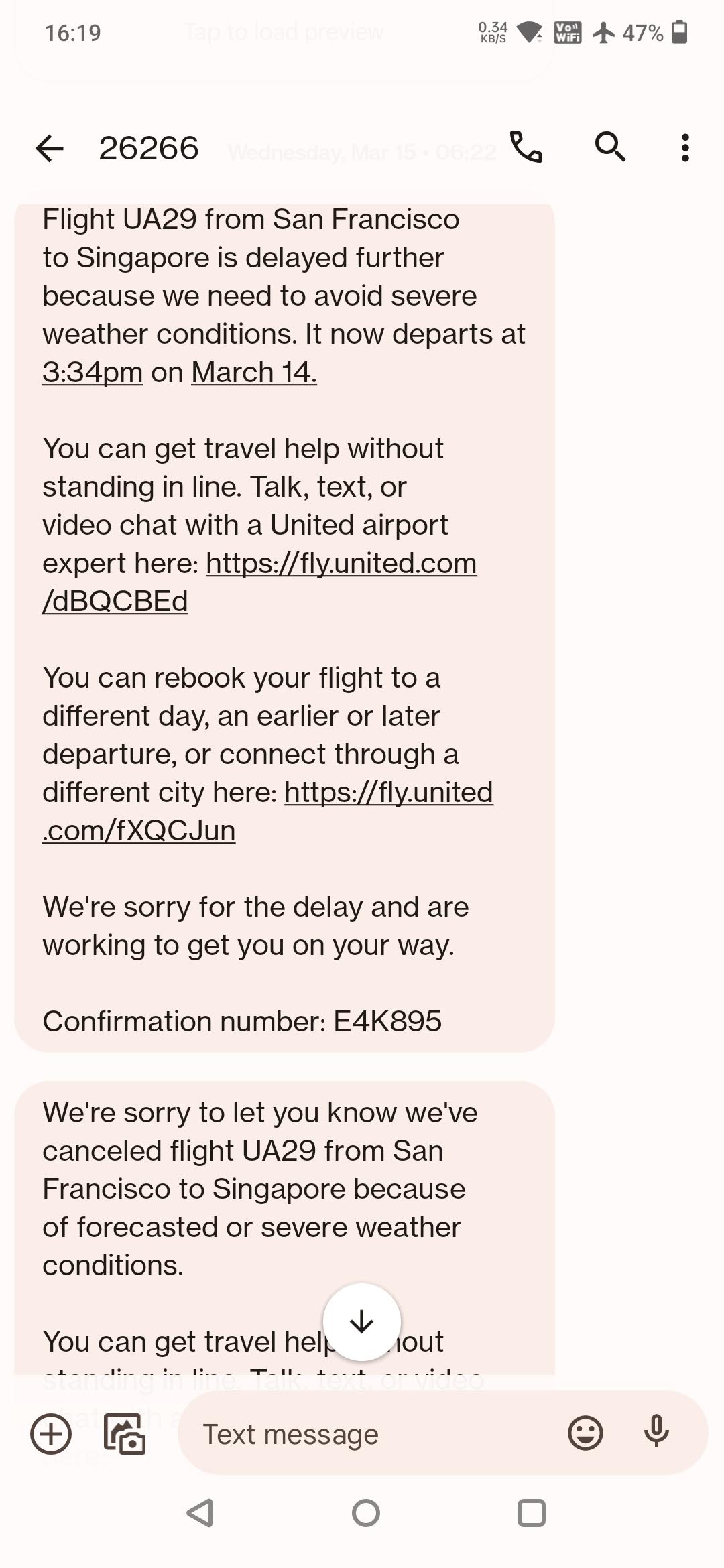Image resolution: width=724 pixels, height=1568 pixels.
Task: Tap the scroll-to-bottom arrow button
Action: click(x=361, y=1321)
